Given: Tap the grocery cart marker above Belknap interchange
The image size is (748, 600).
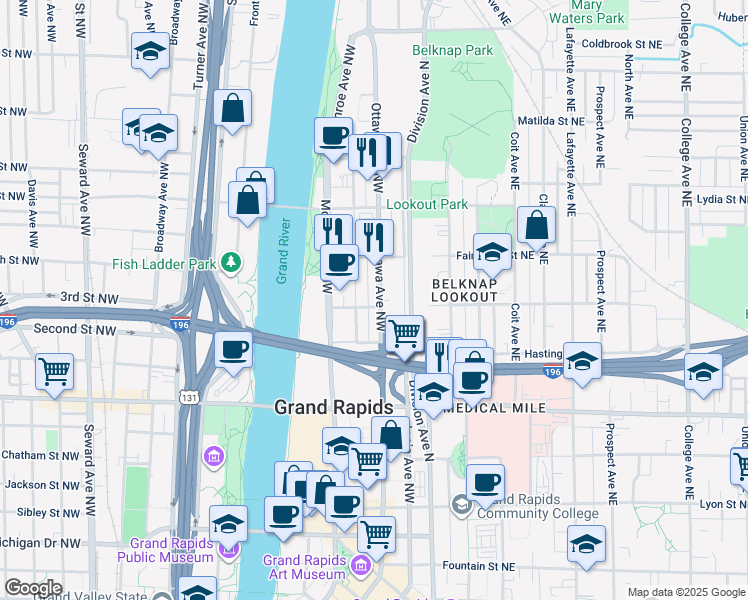Looking at the screenshot, I should pos(404,334).
